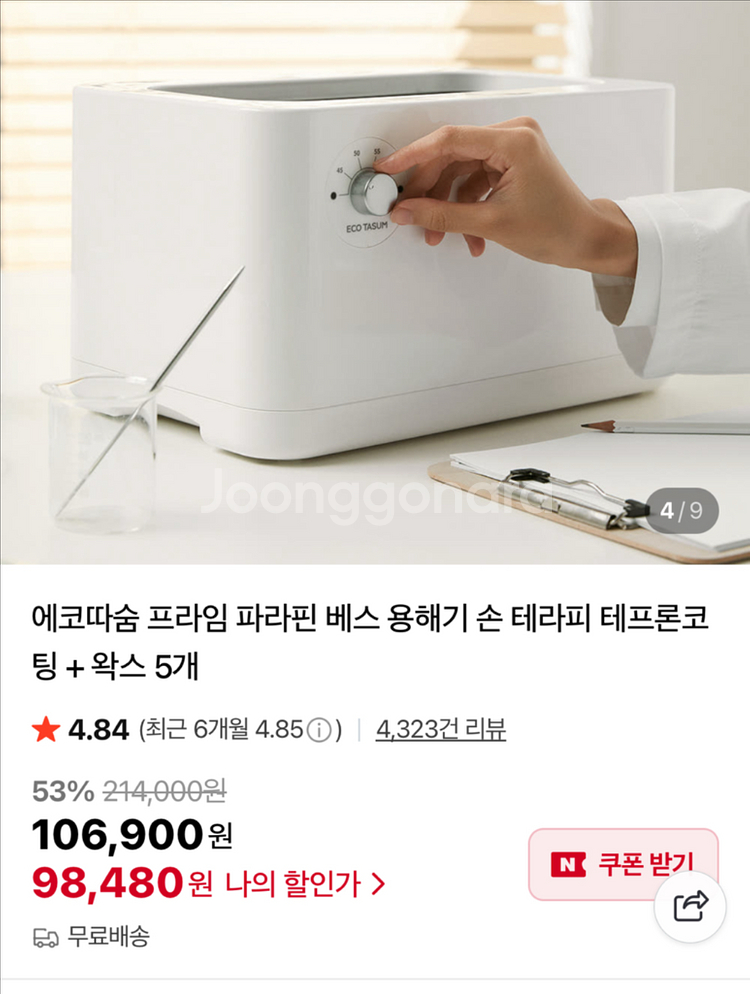Open the 4,323건 리뷰 reviews link
Image resolution: width=750 pixels, height=994 pixels.
point(441,730)
